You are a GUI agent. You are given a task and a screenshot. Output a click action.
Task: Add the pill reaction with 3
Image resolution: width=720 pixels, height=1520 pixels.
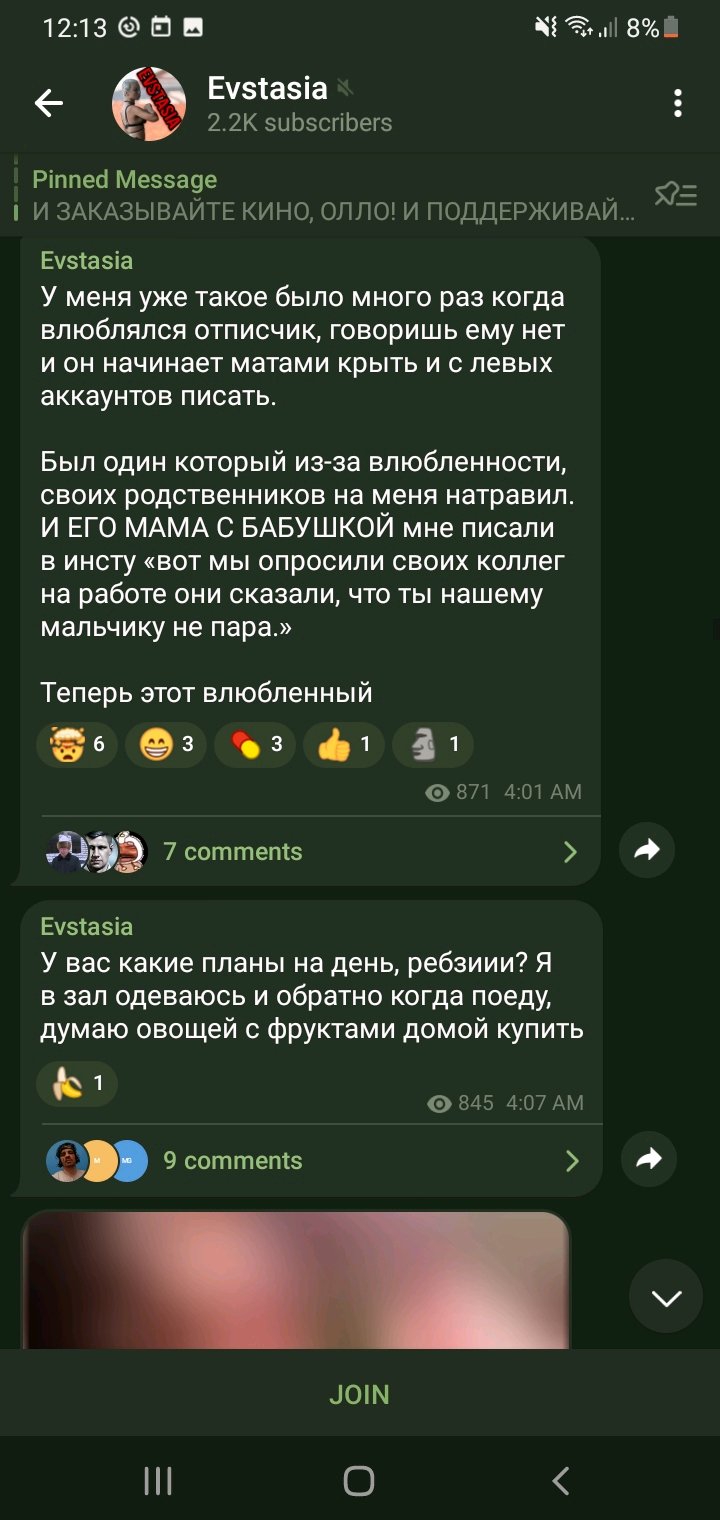[x=254, y=745]
